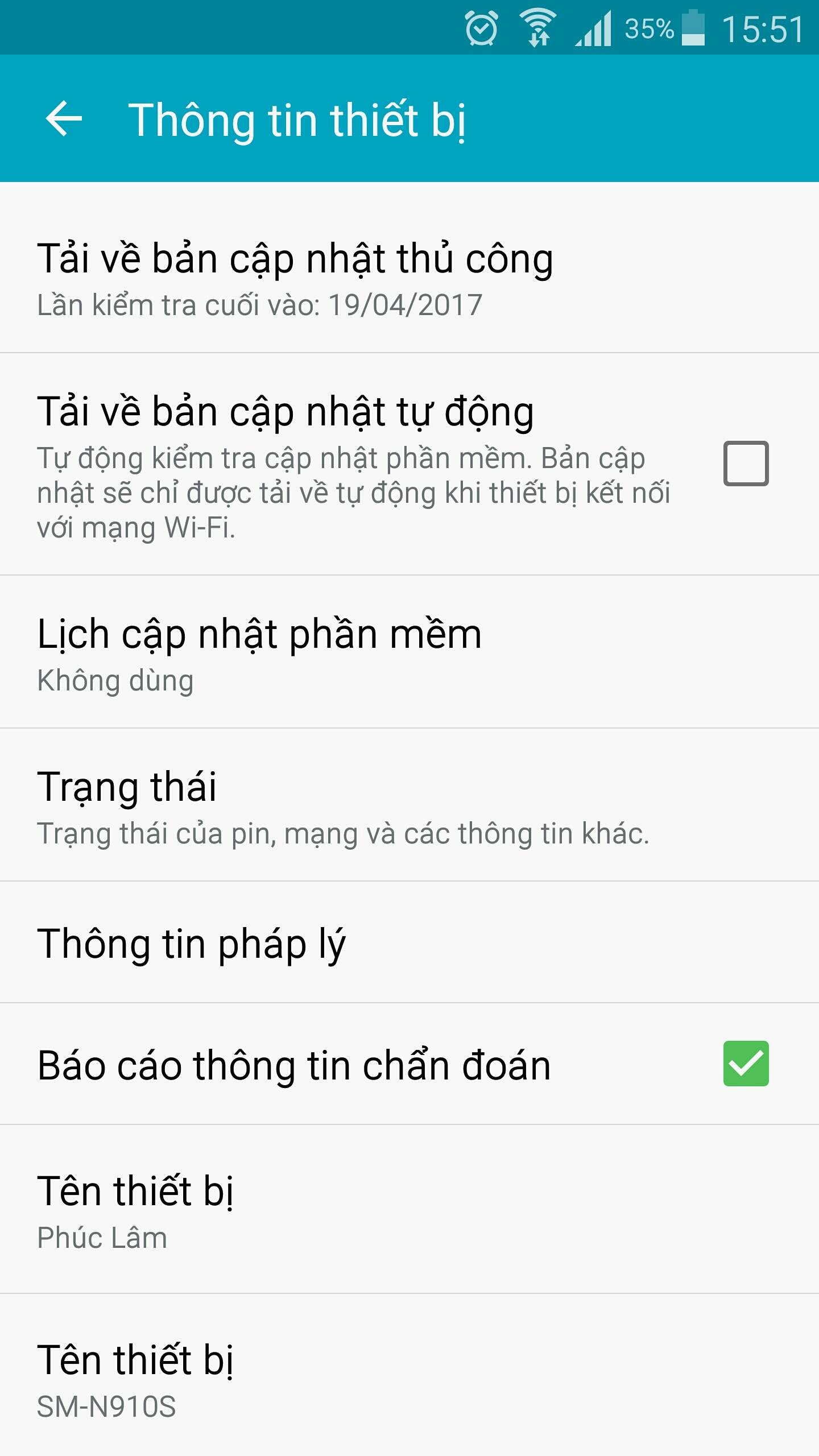The width and height of the screenshot is (819, 1456).
Task: Tap Tên thiết bị row showing Phúc Lâm
Action: (409, 1209)
